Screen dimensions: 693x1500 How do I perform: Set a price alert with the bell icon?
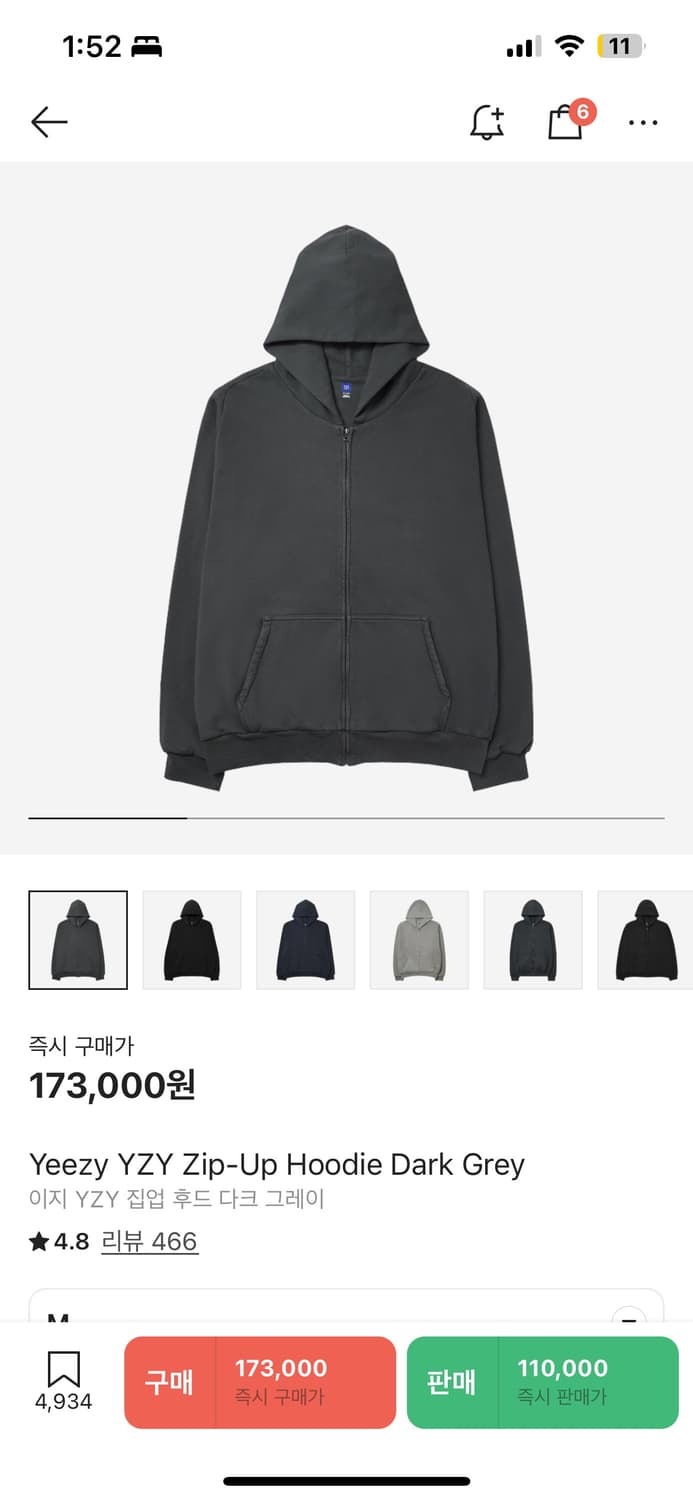click(x=487, y=122)
